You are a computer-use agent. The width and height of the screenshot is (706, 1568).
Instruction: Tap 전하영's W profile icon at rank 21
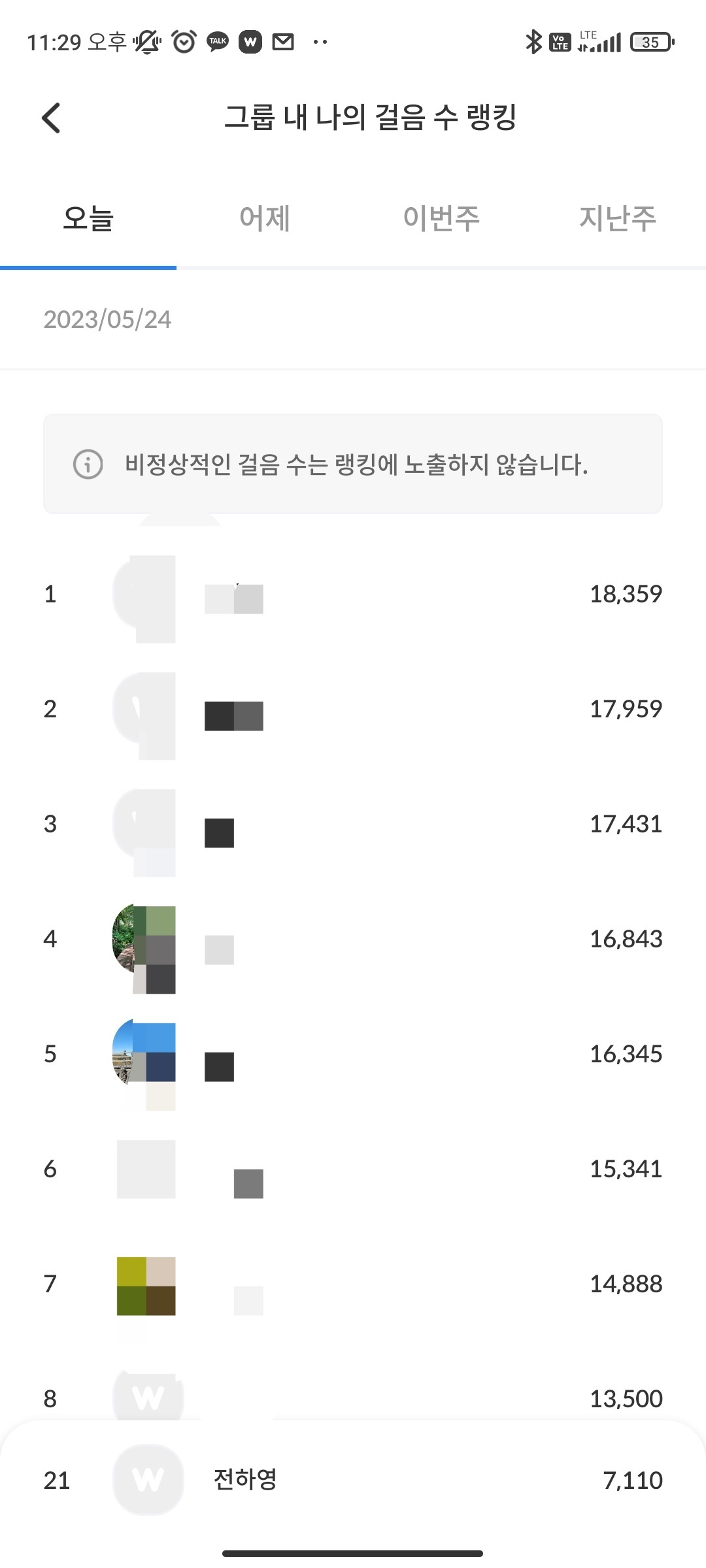click(x=148, y=1480)
